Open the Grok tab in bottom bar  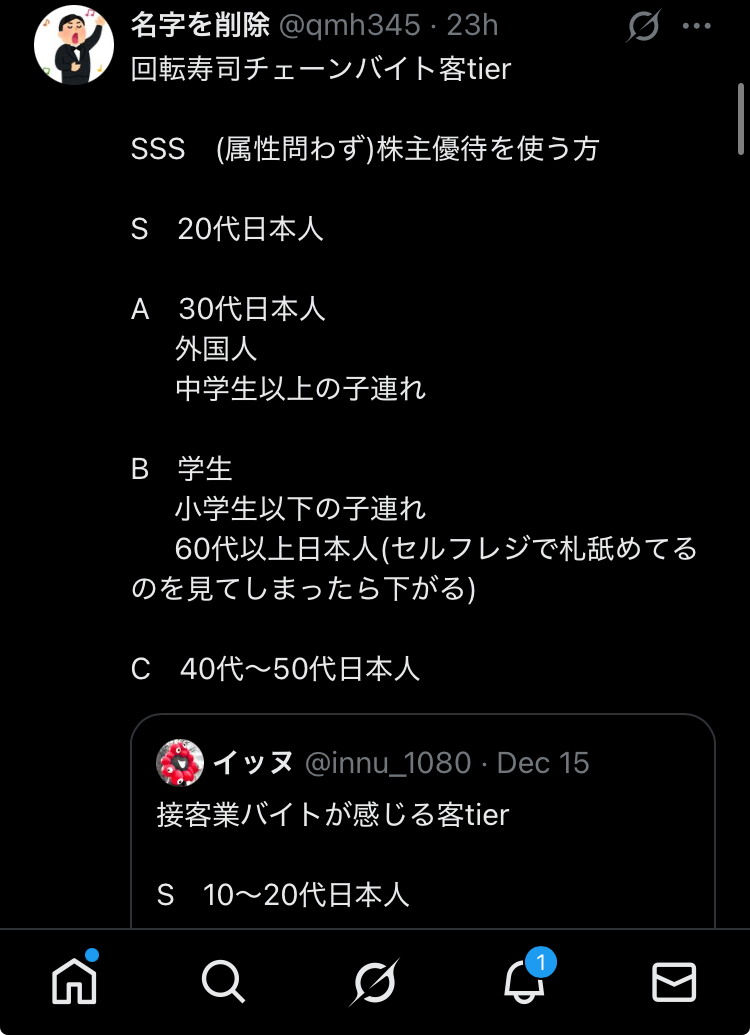[374, 982]
